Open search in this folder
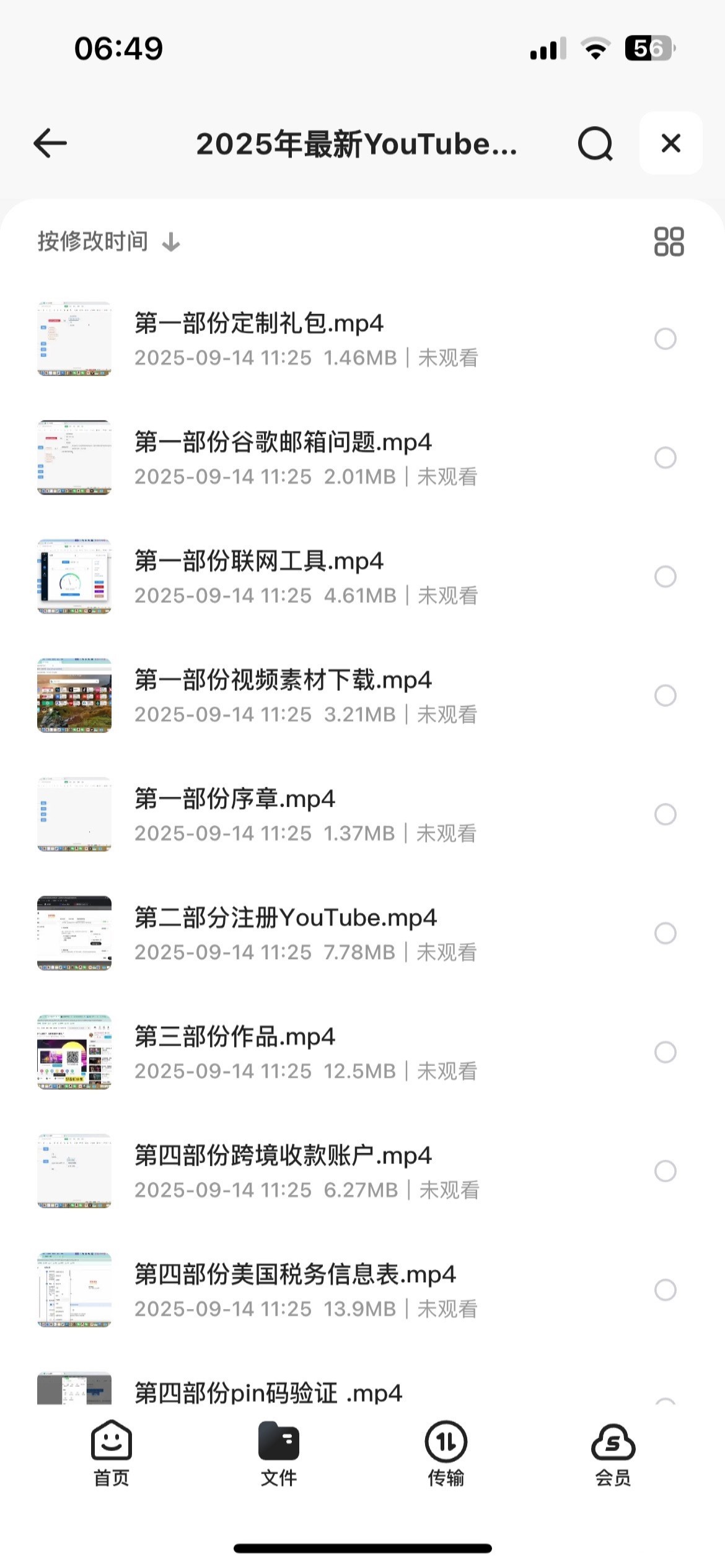The height and width of the screenshot is (1568, 725). (595, 144)
